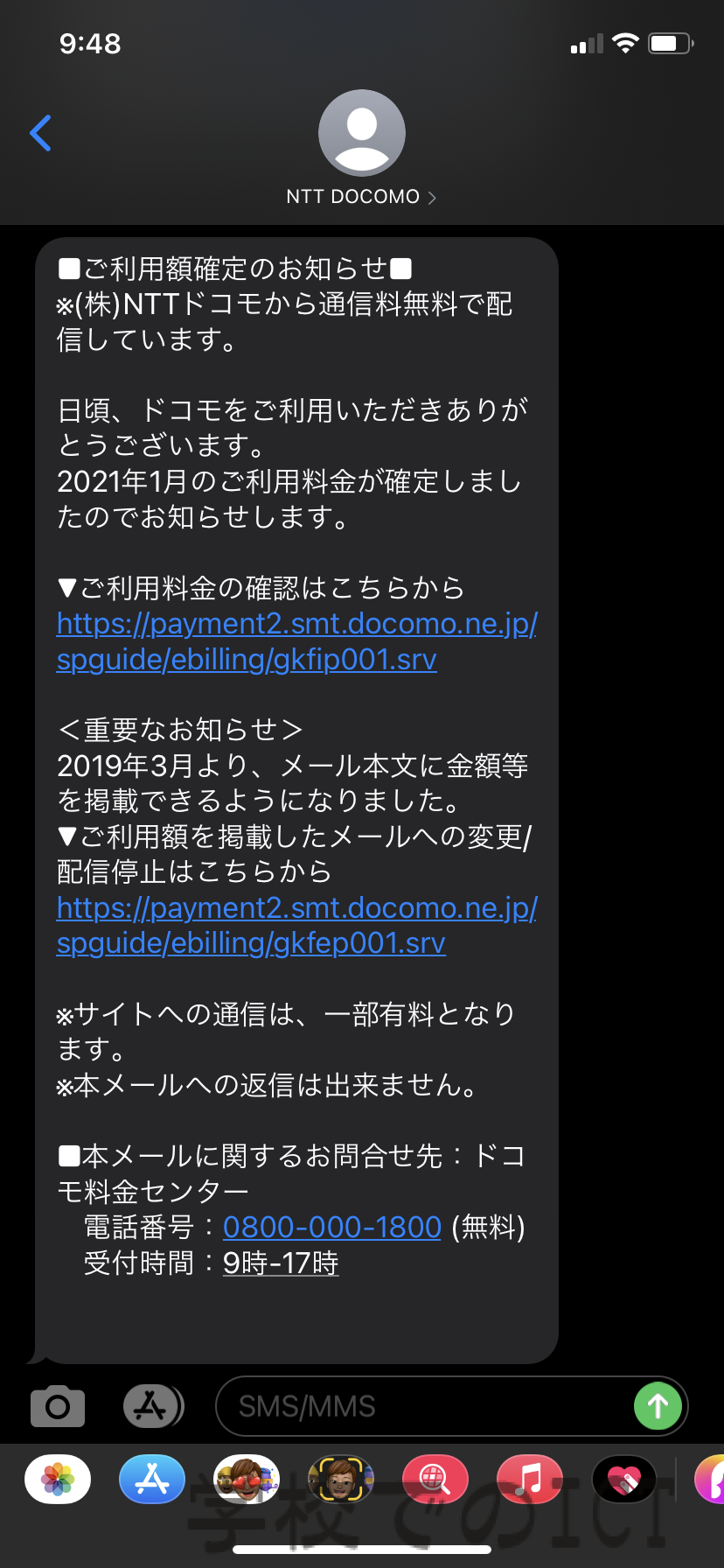The height and width of the screenshot is (1568, 724).
Task: Open the Photos iMessage app
Action: point(58,1479)
